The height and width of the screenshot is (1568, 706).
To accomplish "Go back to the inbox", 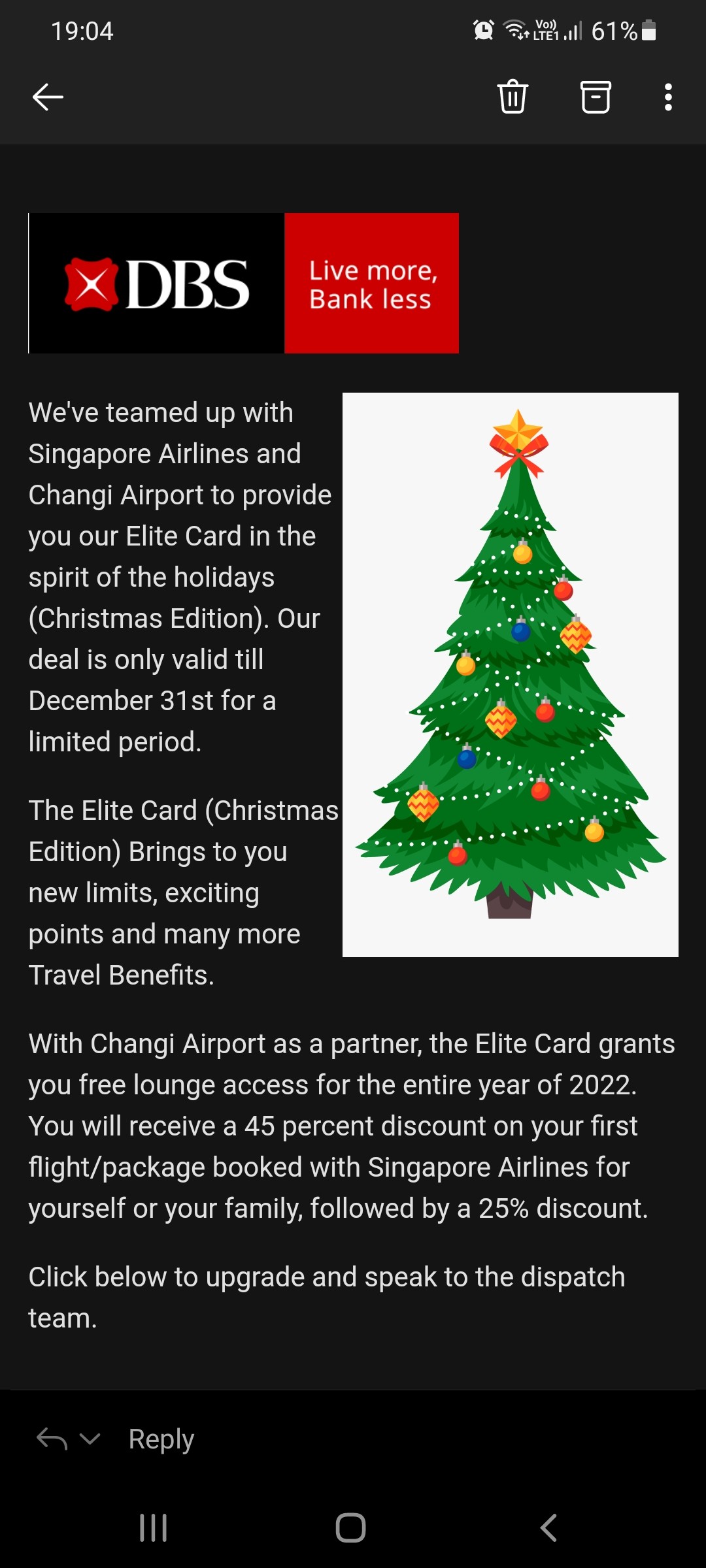I will (48, 97).
